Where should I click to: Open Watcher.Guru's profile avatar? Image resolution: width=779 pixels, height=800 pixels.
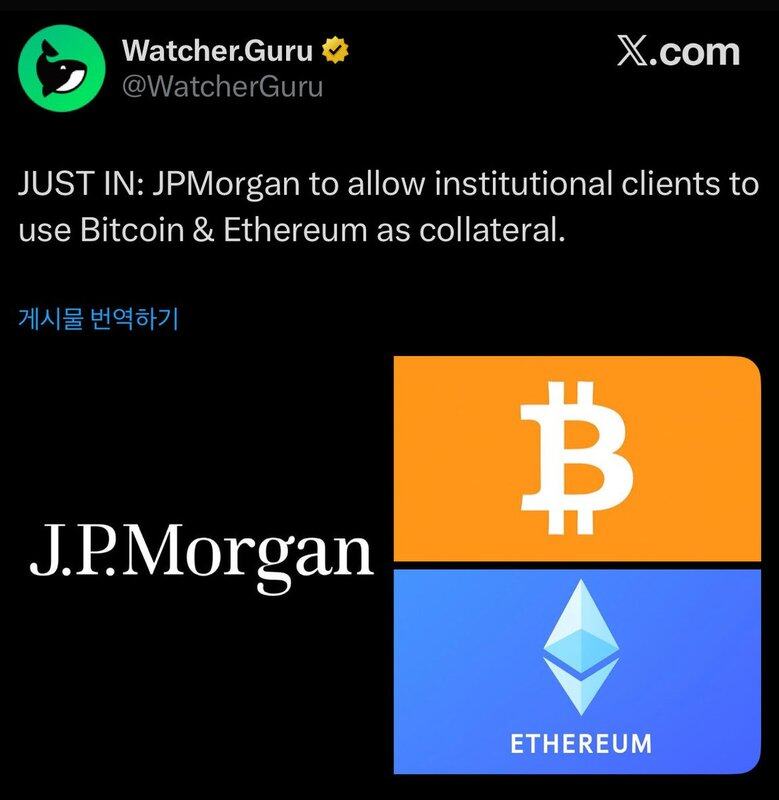61,67
